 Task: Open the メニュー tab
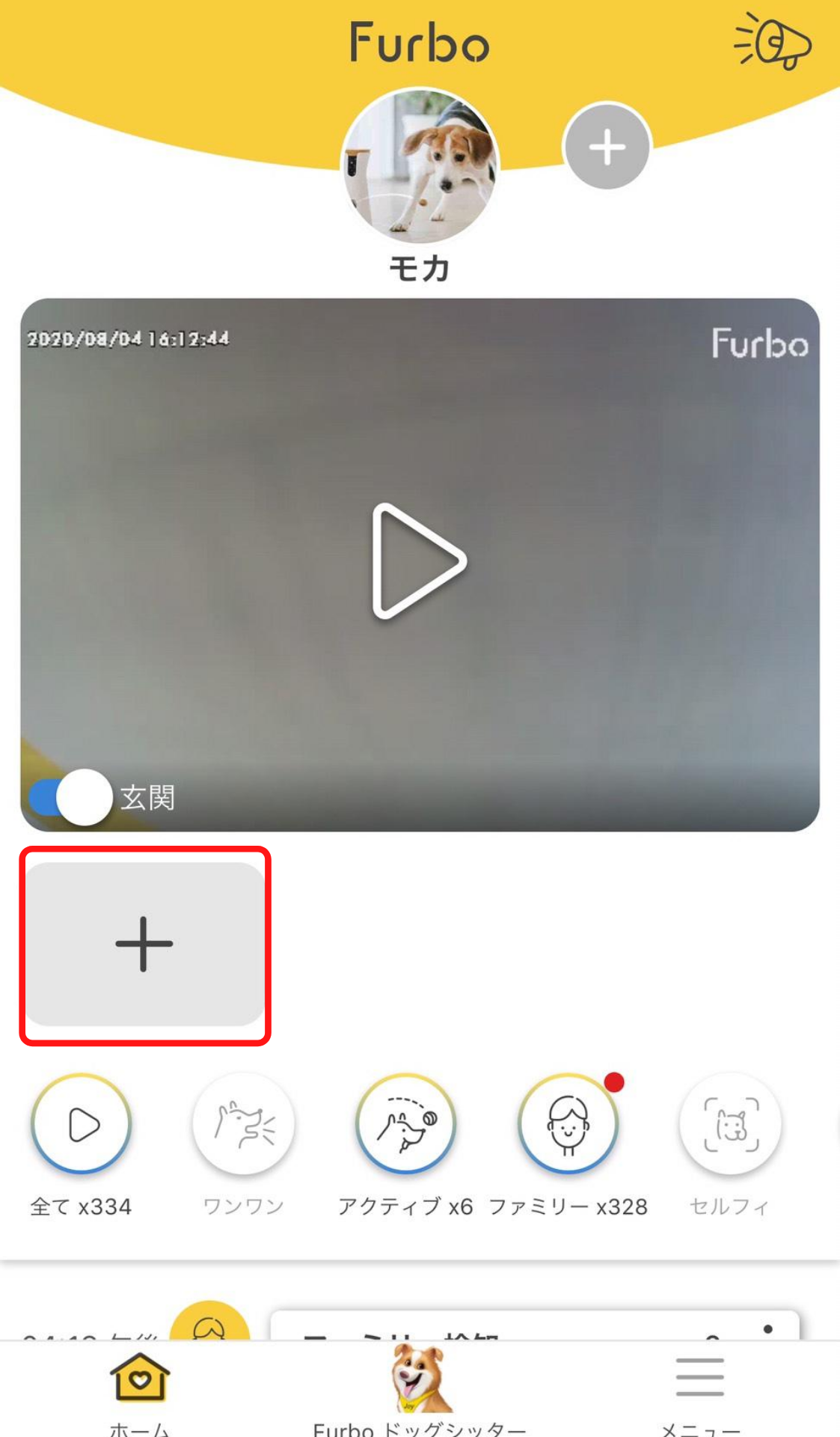click(x=699, y=1392)
